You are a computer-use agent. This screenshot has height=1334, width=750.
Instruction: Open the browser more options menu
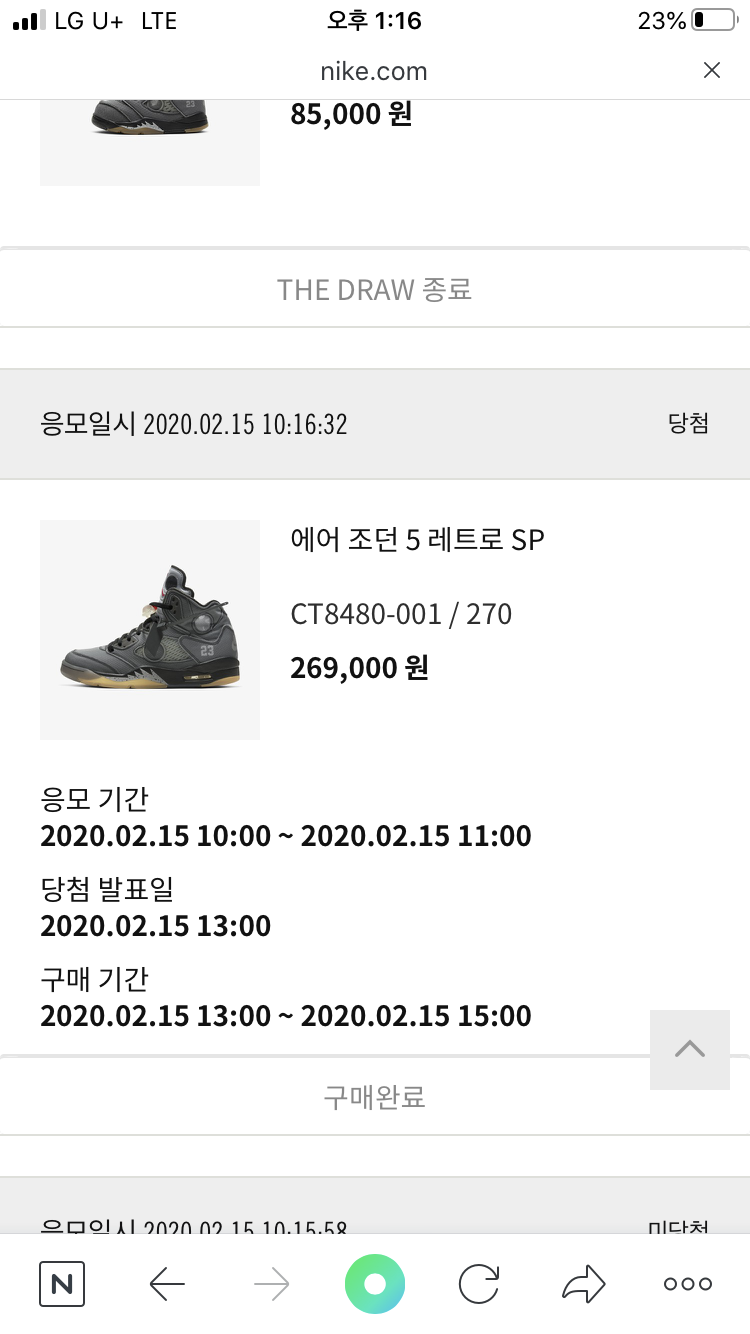tap(688, 1284)
